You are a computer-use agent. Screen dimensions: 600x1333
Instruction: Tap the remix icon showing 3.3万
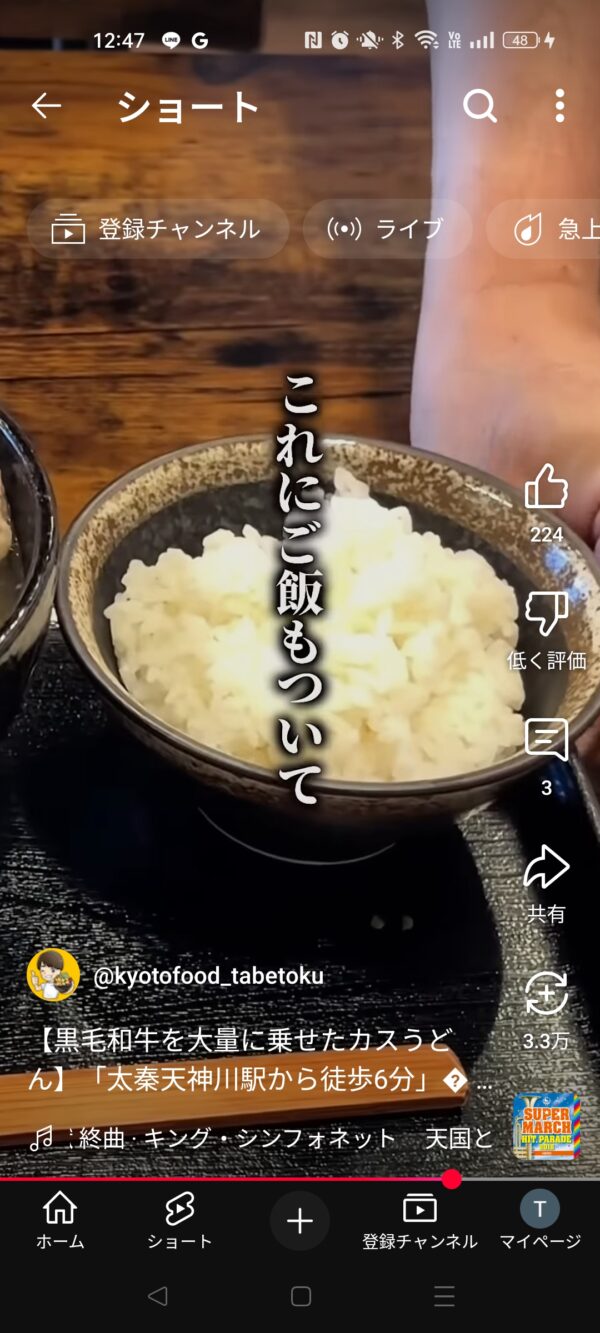[546, 995]
